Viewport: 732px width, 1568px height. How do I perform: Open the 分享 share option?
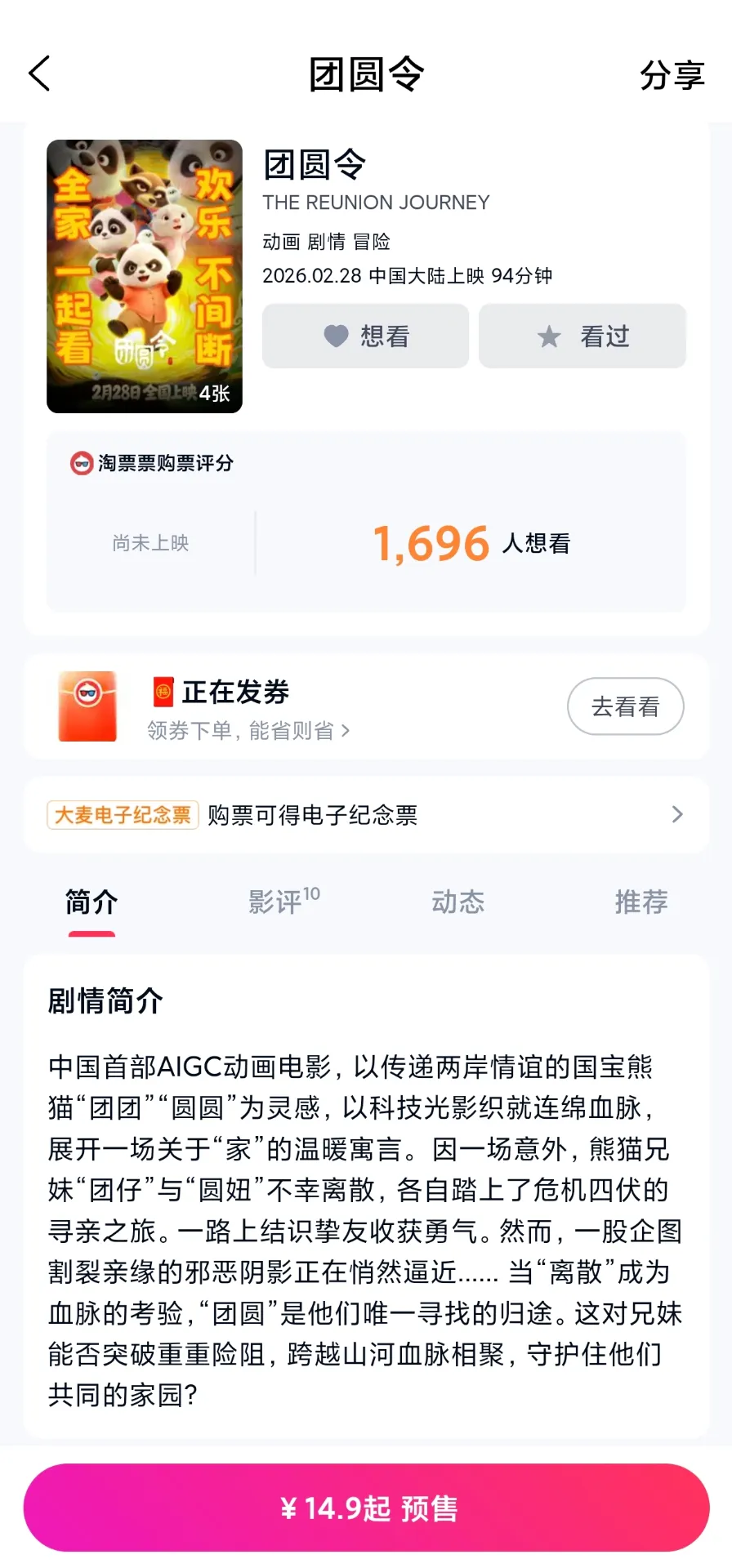coord(670,75)
